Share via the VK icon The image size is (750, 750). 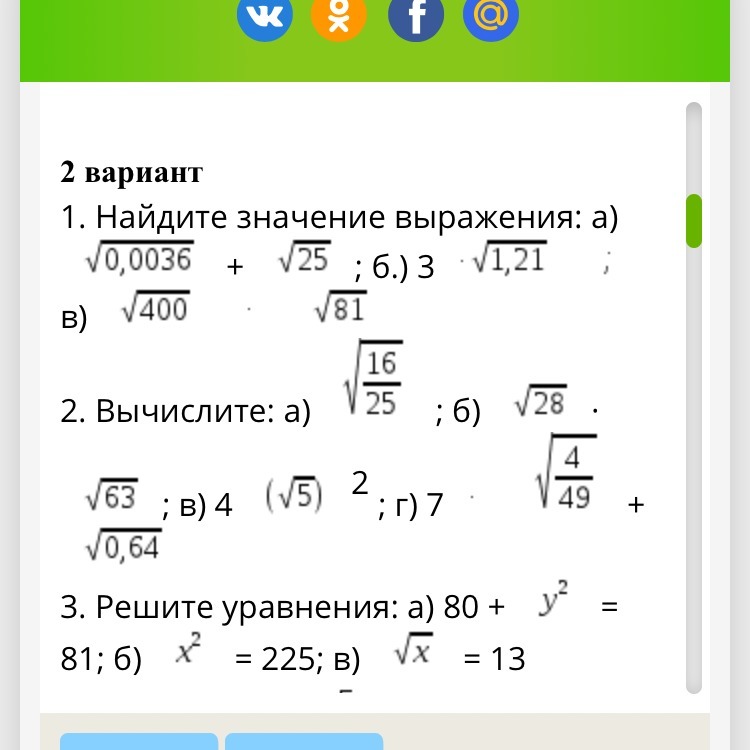[265, 16]
